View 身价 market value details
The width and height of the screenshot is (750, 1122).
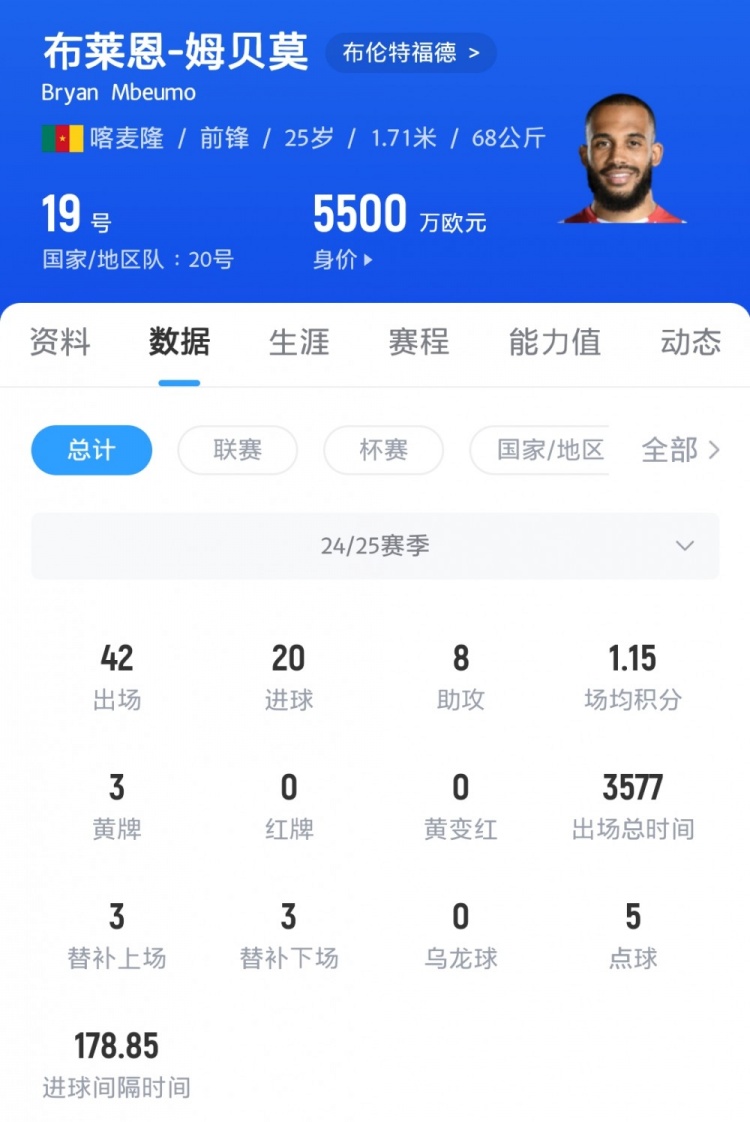coord(343,260)
